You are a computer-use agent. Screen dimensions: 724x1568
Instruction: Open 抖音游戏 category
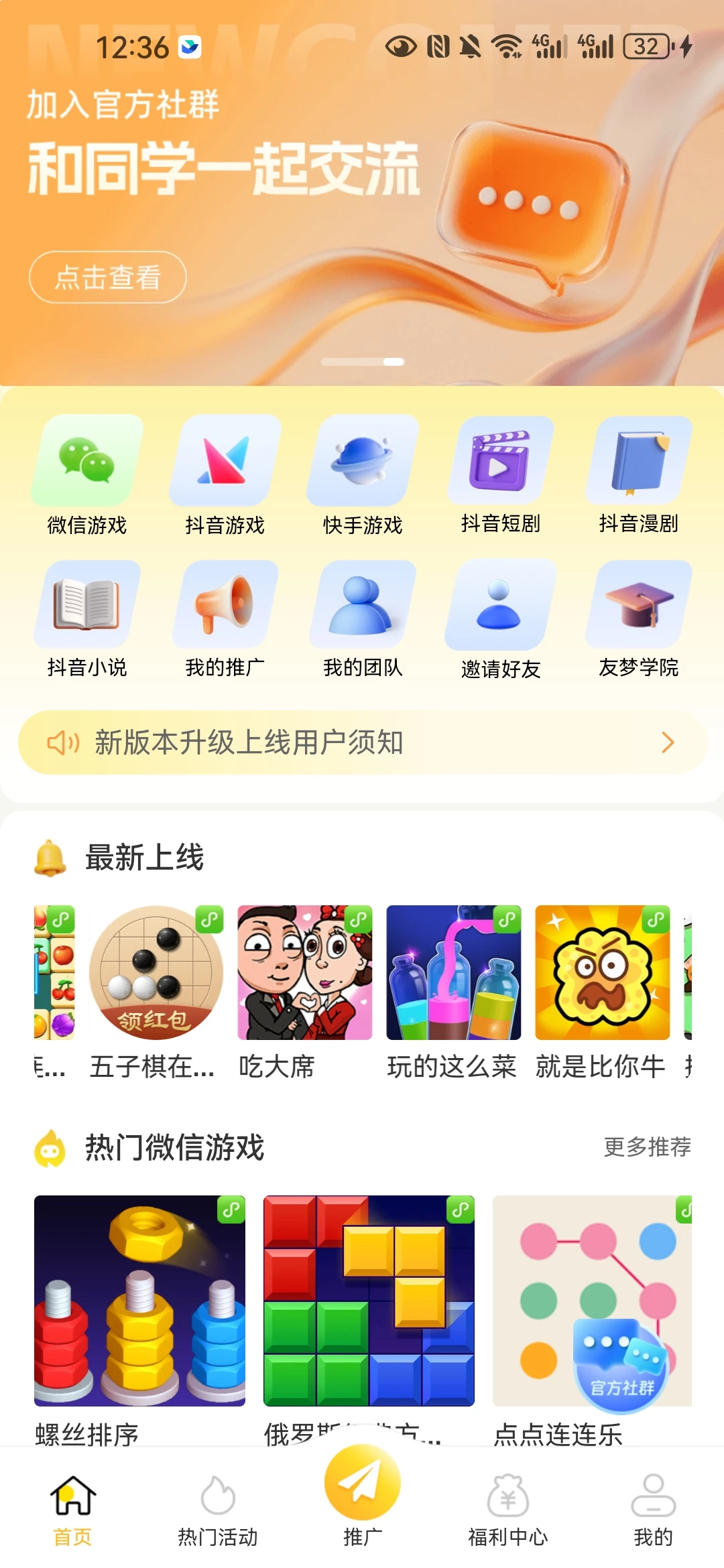pyautogui.click(x=225, y=475)
